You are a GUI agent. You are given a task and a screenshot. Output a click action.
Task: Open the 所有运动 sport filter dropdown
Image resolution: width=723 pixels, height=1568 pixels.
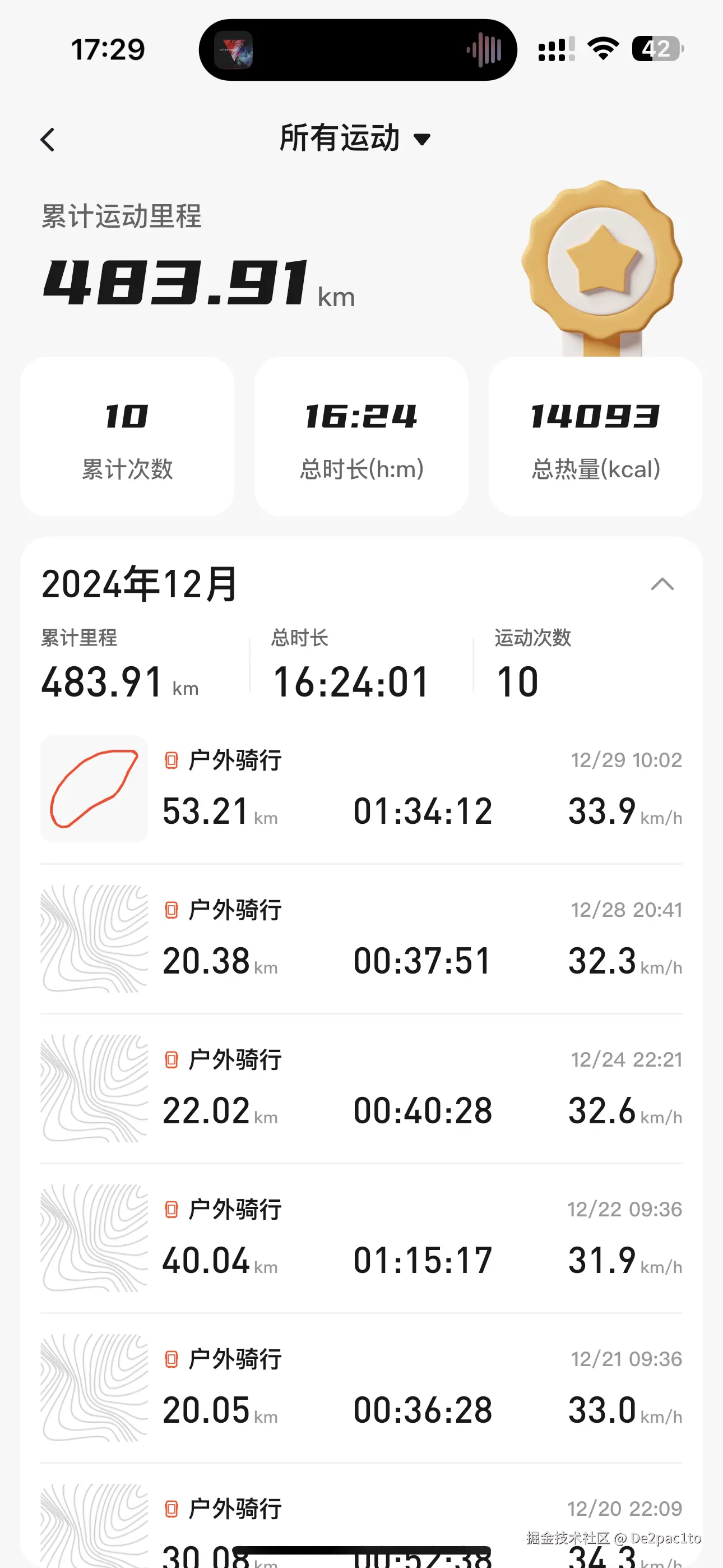click(356, 139)
